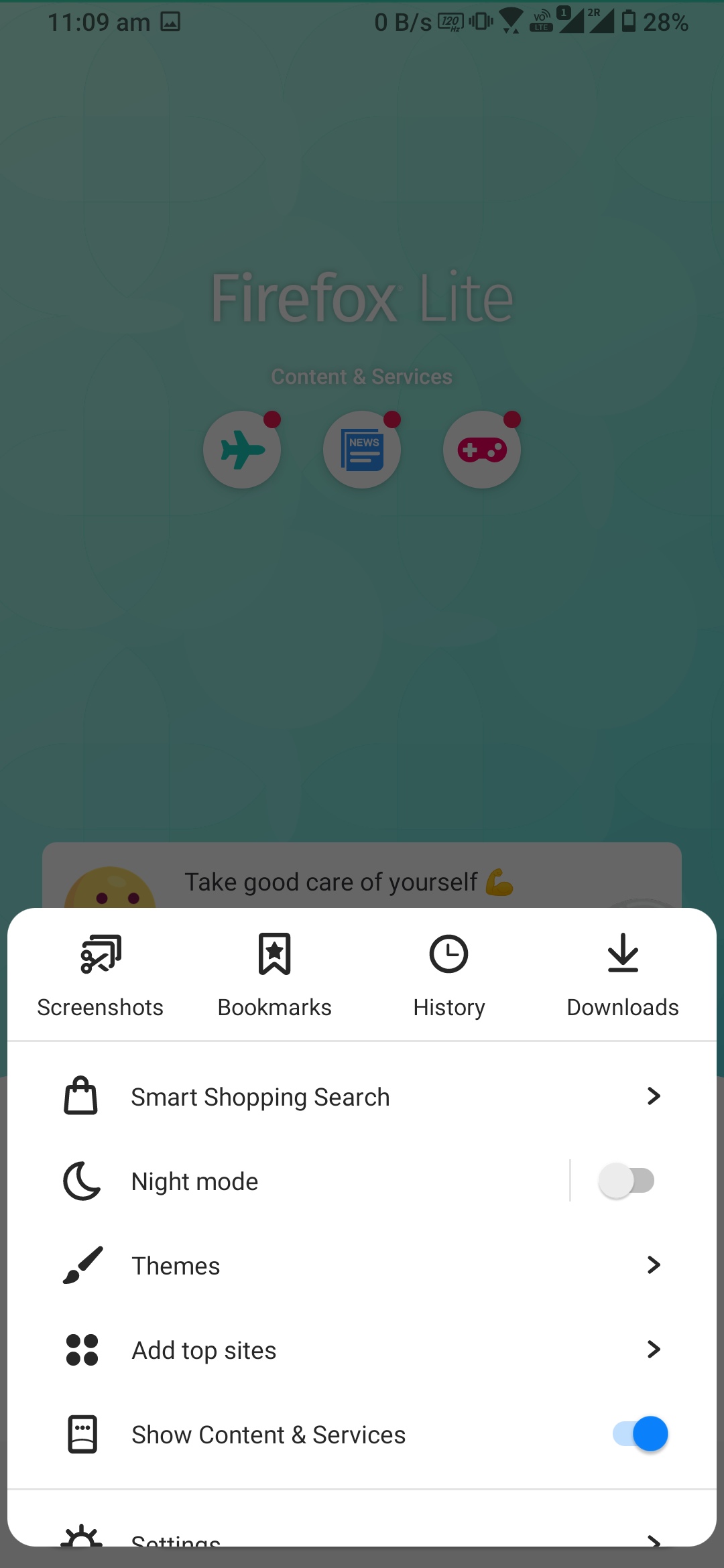Open the Games content shortcut
The height and width of the screenshot is (1568, 724).
point(482,450)
